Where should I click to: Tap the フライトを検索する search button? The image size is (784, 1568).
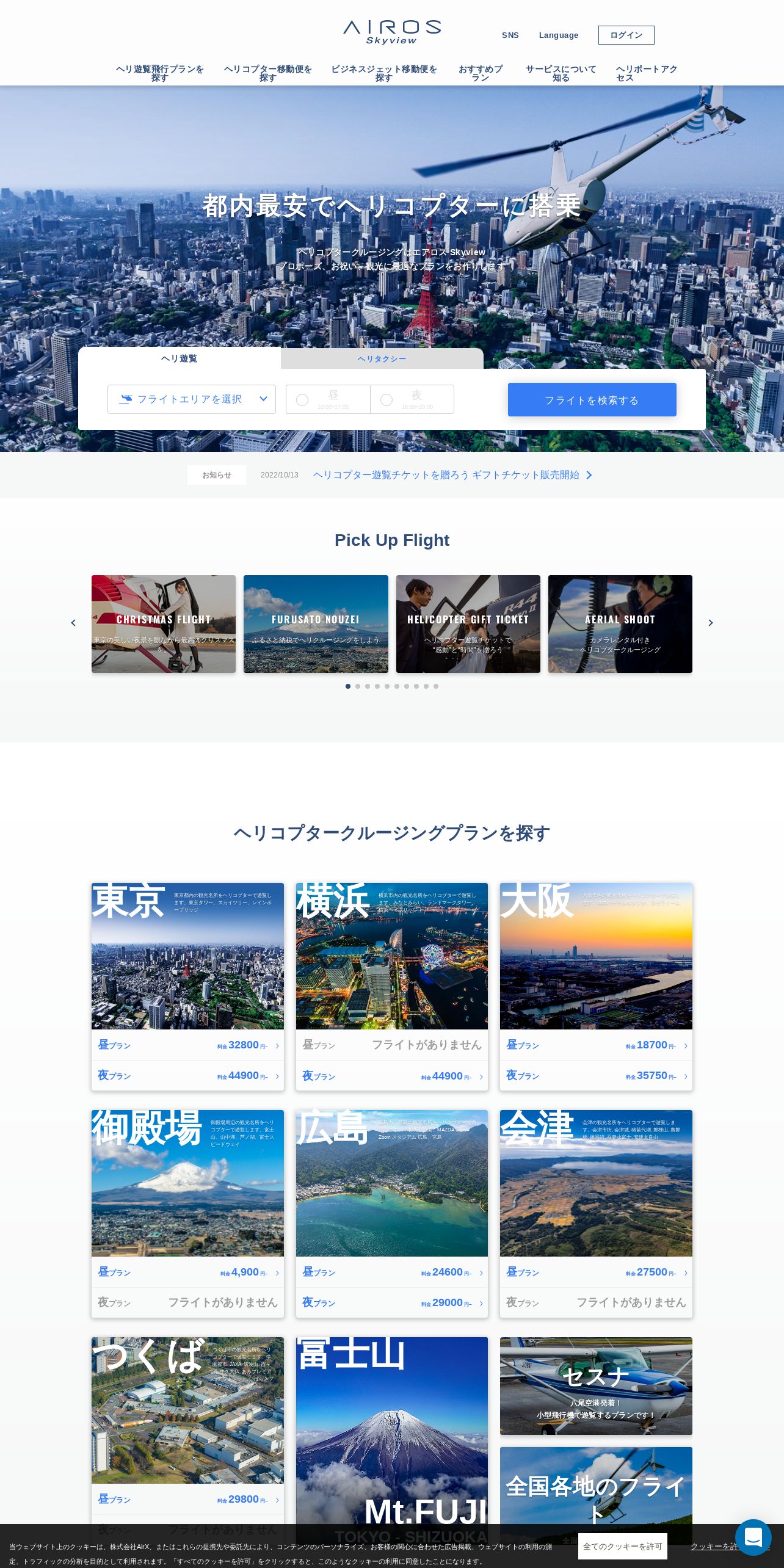[592, 400]
